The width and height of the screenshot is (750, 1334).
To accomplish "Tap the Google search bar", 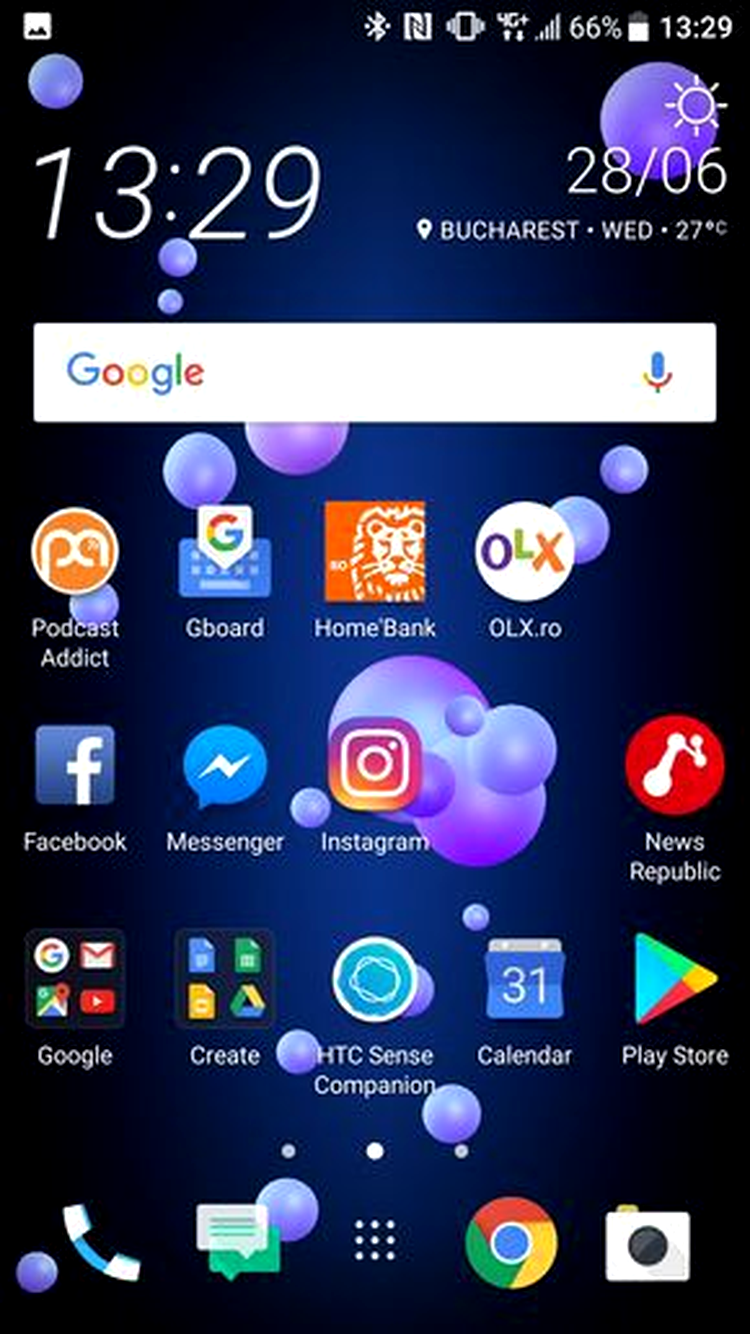I will point(374,372).
